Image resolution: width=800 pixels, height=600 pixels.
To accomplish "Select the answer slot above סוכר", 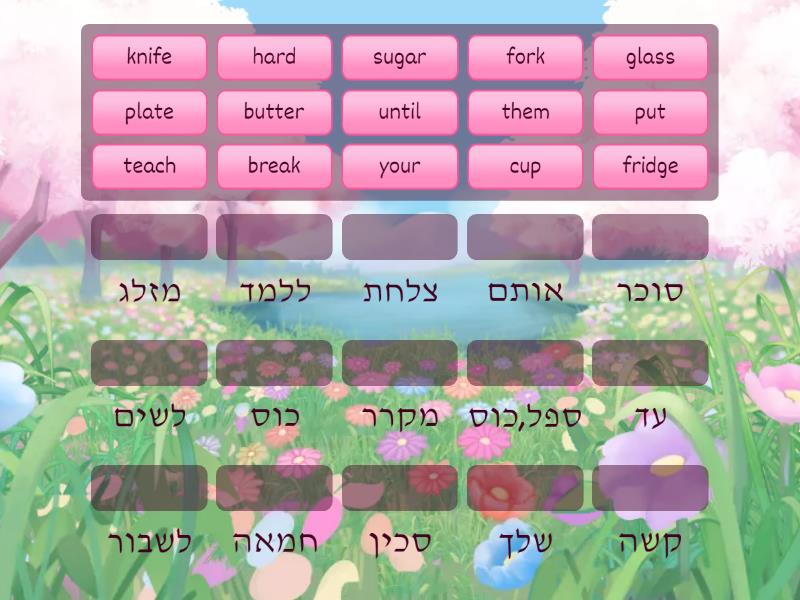I will point(650,237).
